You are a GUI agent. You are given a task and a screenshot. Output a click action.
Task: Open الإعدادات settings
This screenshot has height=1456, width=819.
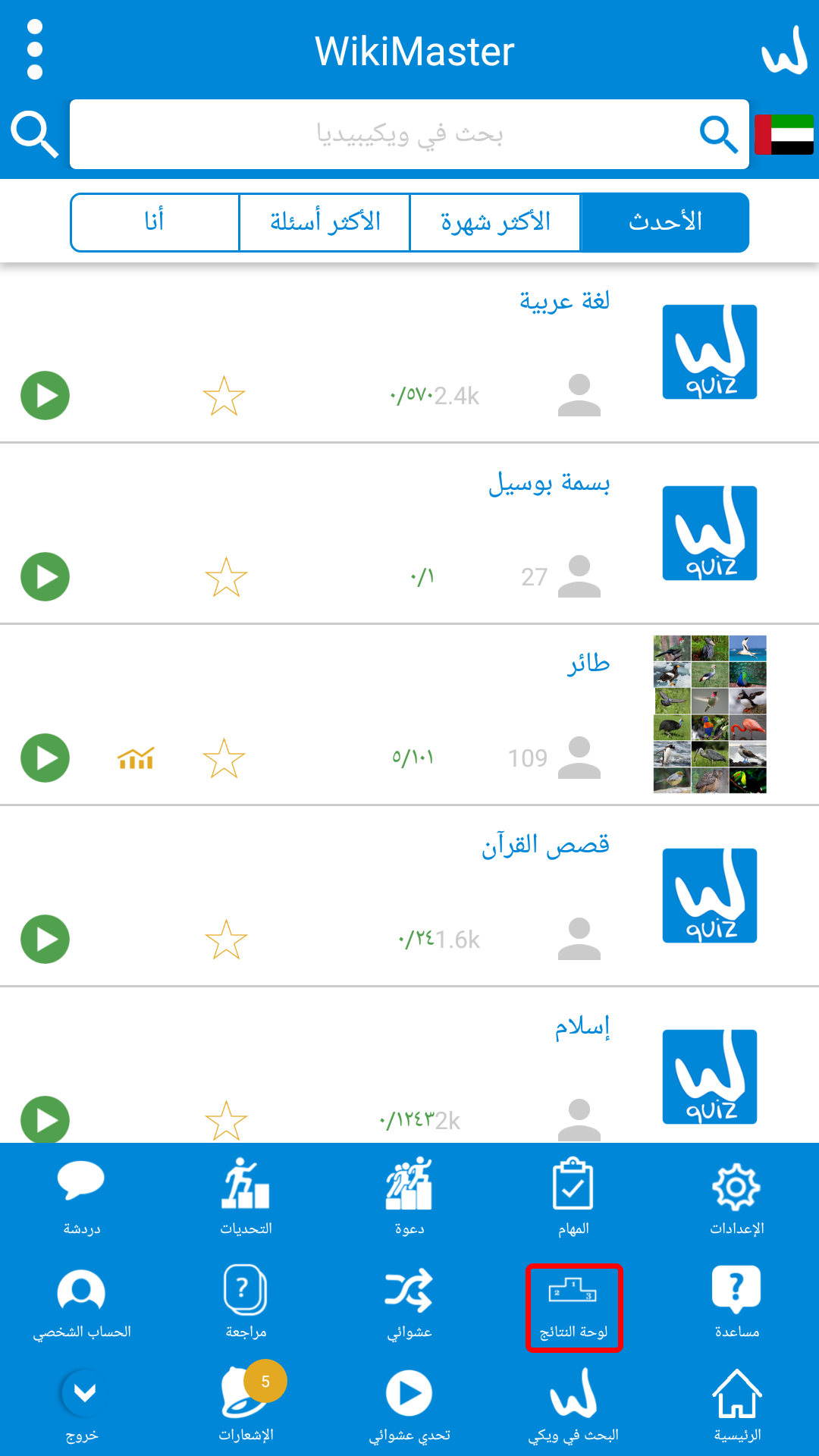tap(736, 1198)
